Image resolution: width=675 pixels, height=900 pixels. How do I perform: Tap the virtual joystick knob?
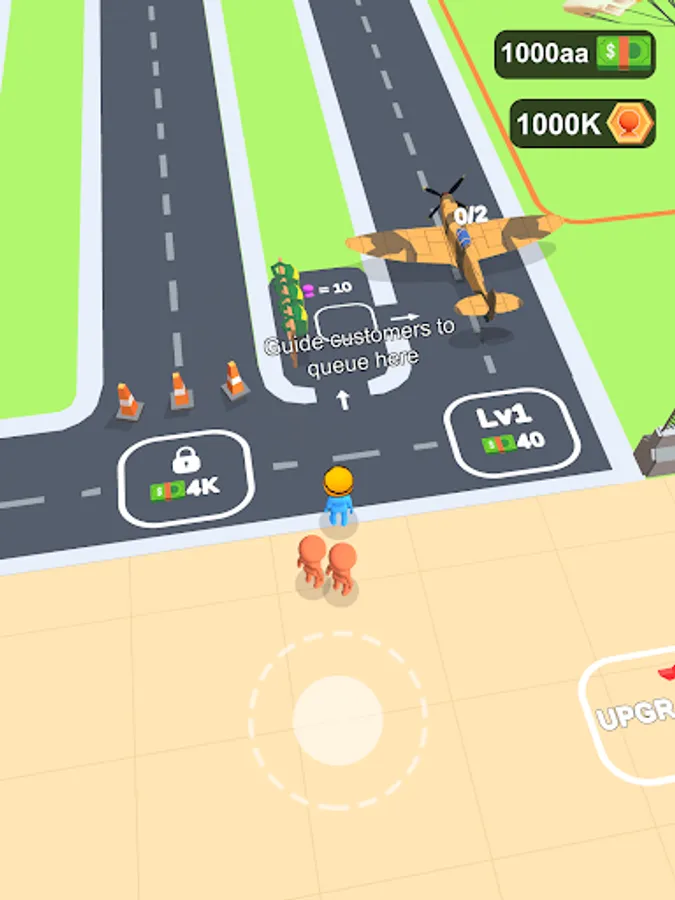click(338, 720)
